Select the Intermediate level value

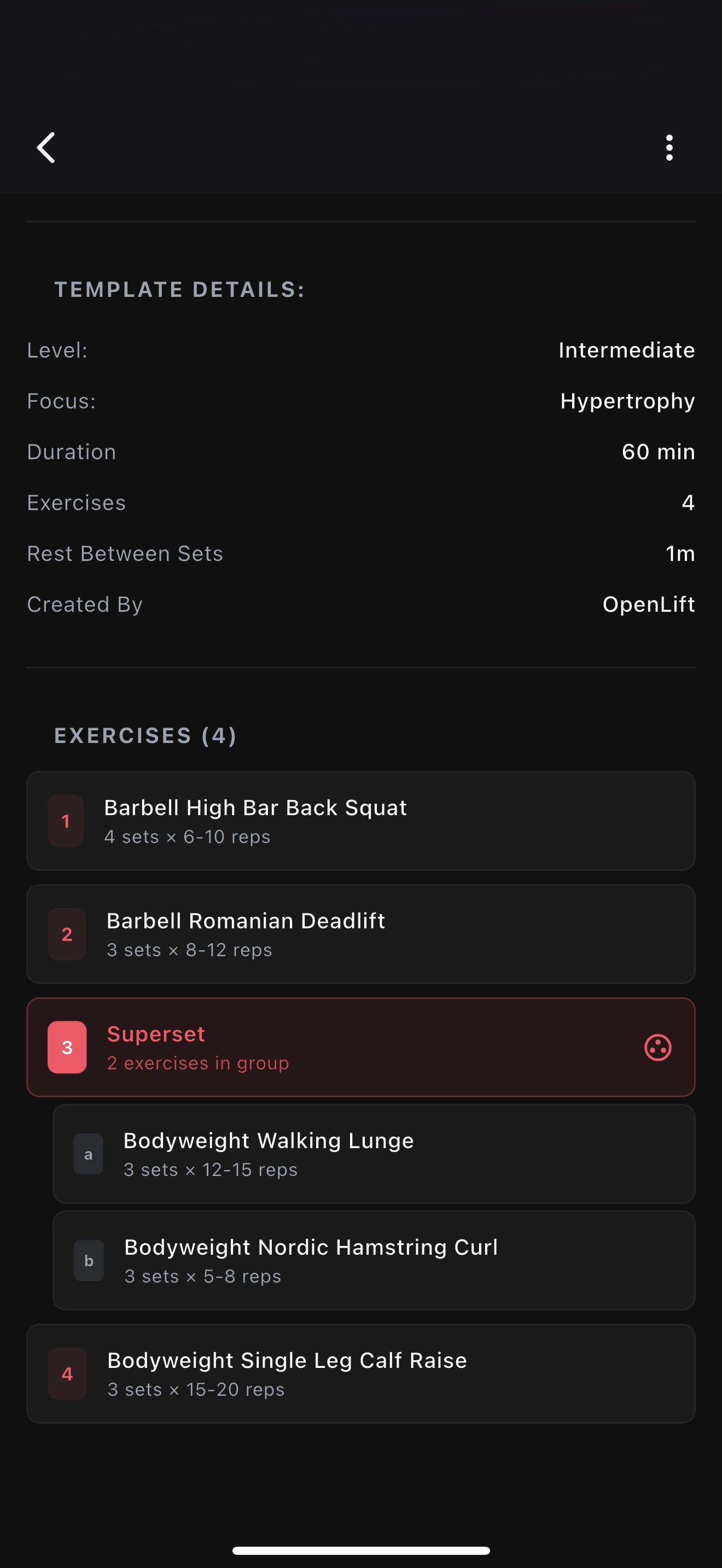(x=626, y=350)
